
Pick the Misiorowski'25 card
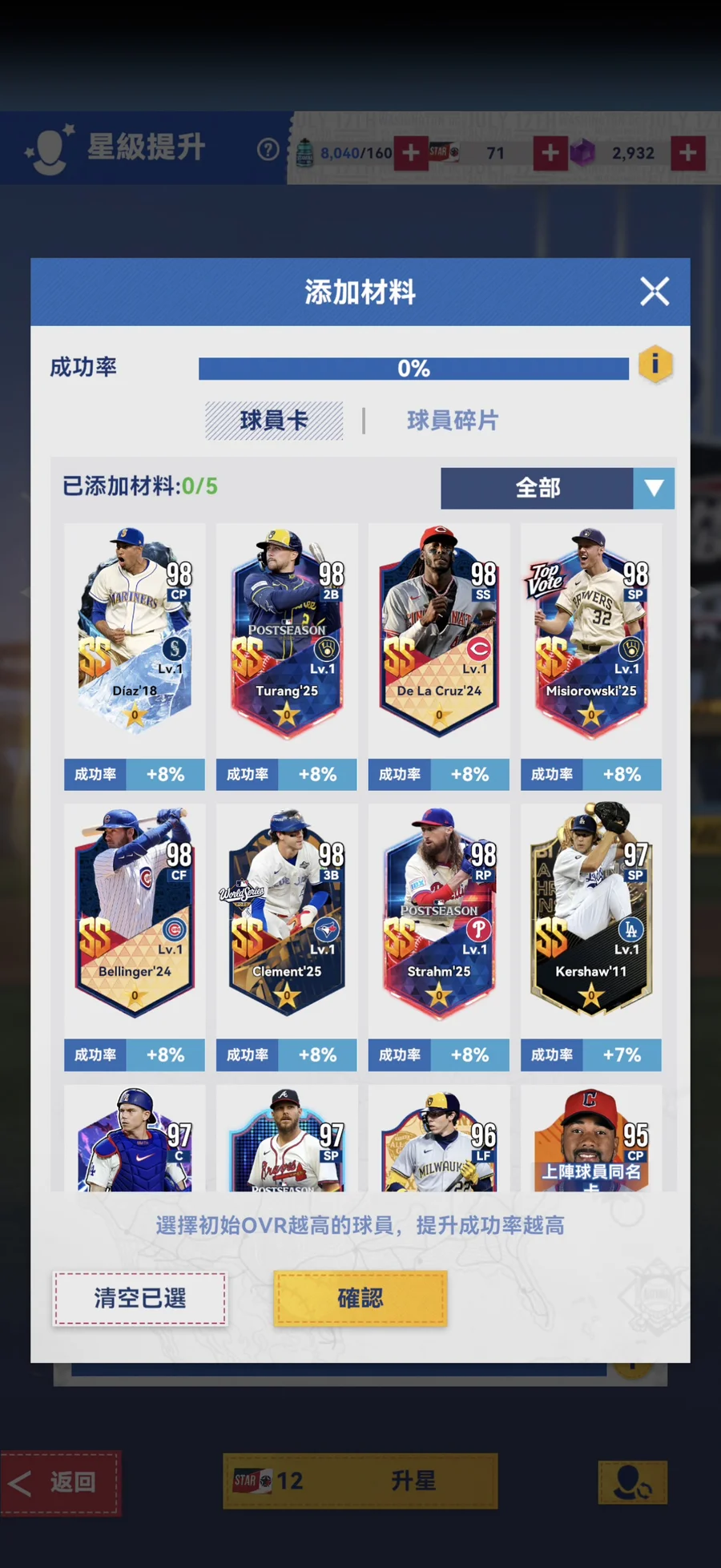pyautogui.click(x=591, y=633)
